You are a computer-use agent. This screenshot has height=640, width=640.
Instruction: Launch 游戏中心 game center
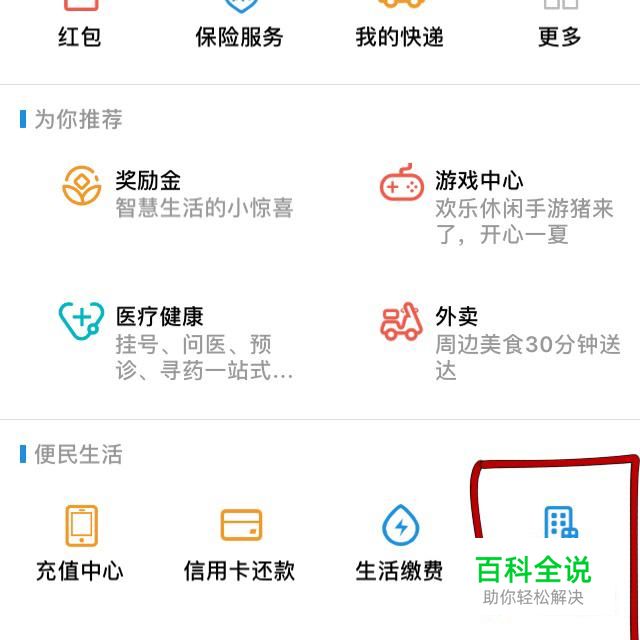pos(478,182)
